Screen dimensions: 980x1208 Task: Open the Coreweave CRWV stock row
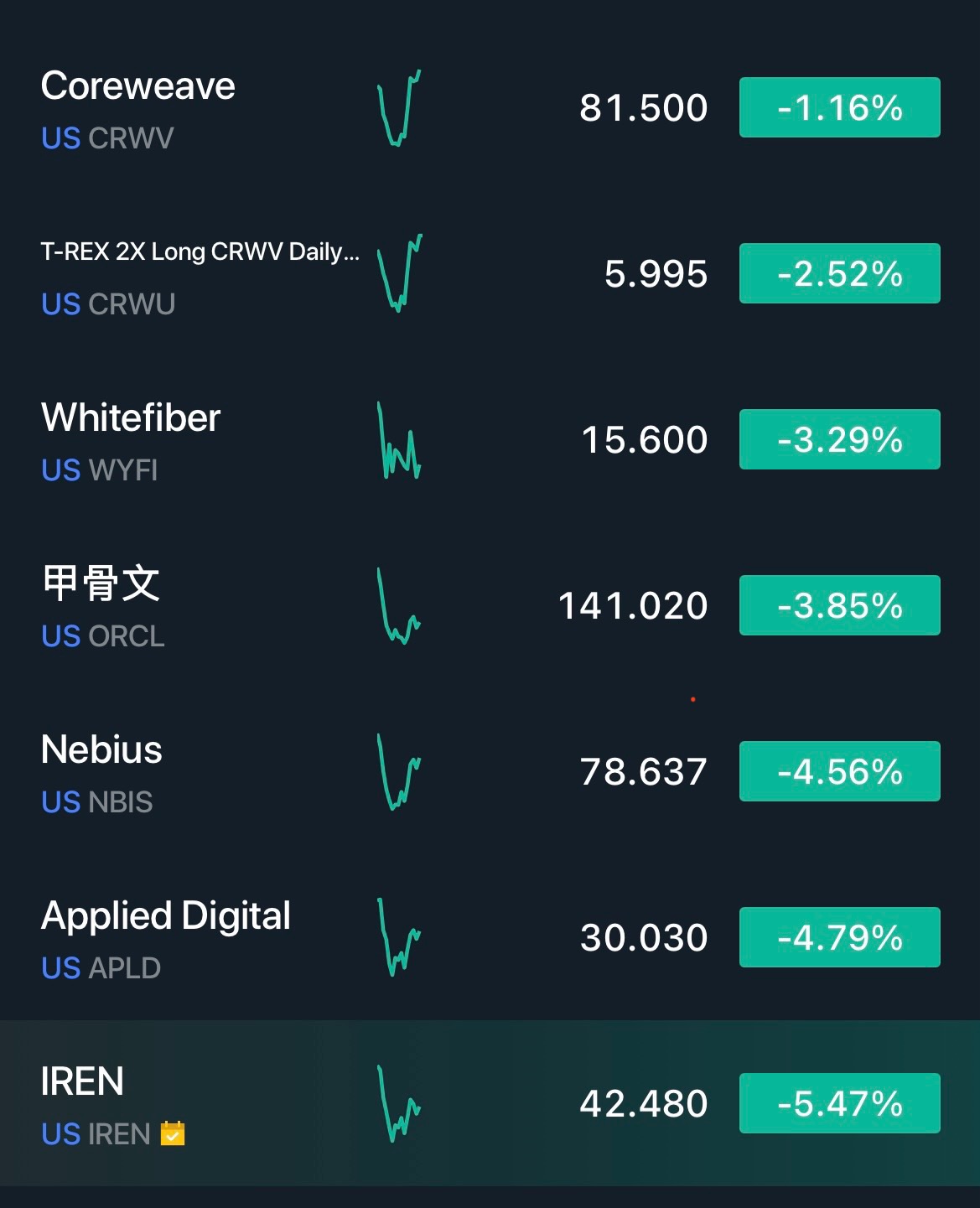tap(138, 109)
